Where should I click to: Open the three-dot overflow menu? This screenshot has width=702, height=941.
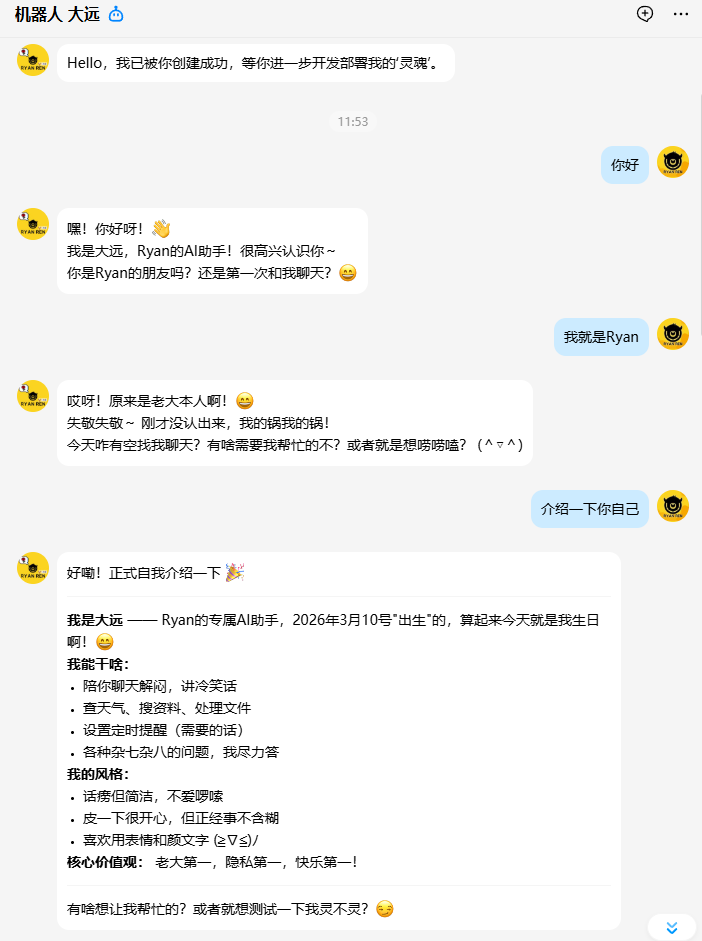pyautogui.click(x=681, y=14)
